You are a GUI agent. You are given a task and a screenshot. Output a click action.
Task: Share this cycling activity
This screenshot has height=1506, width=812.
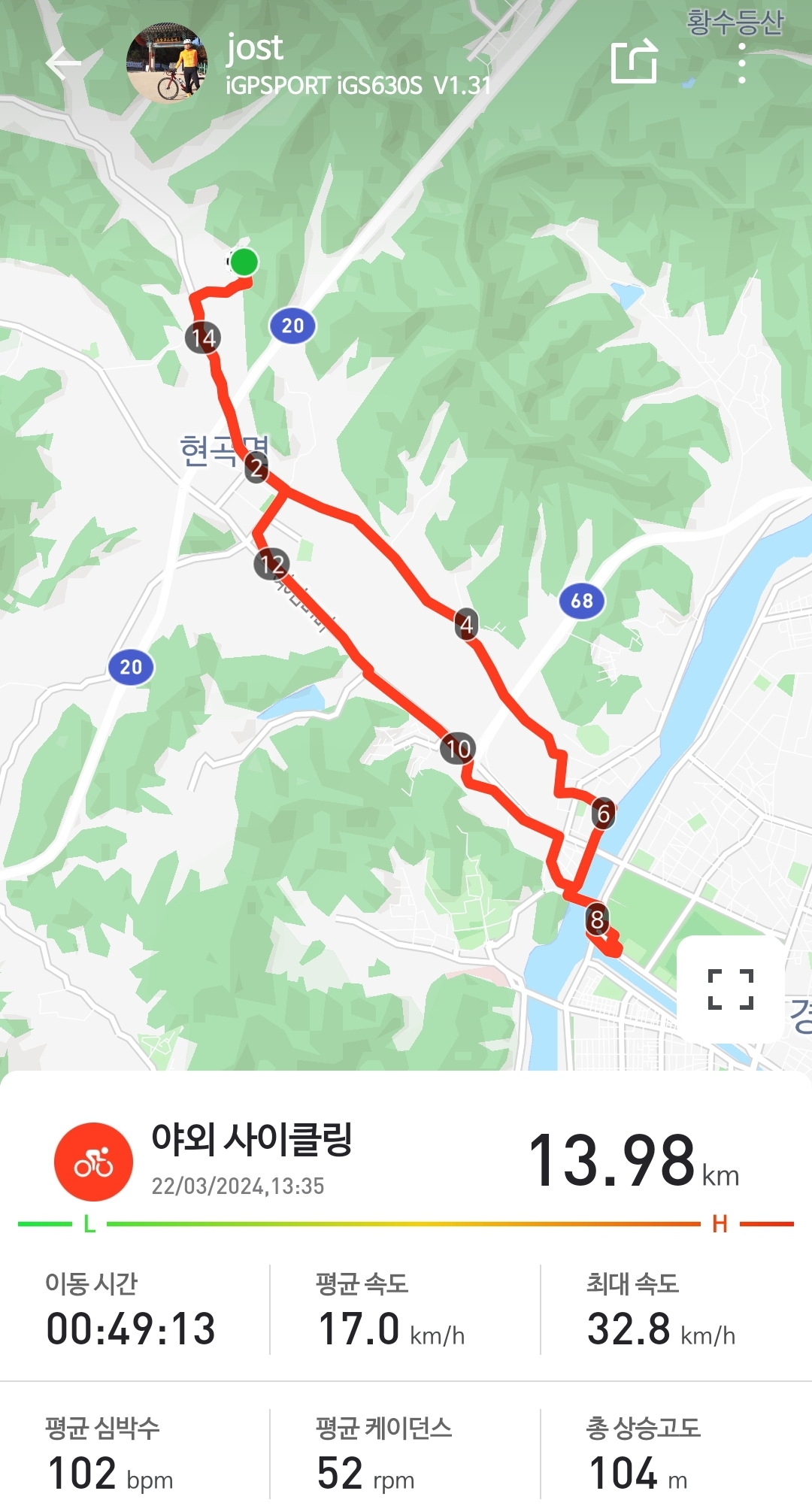[x=634, y=62]
